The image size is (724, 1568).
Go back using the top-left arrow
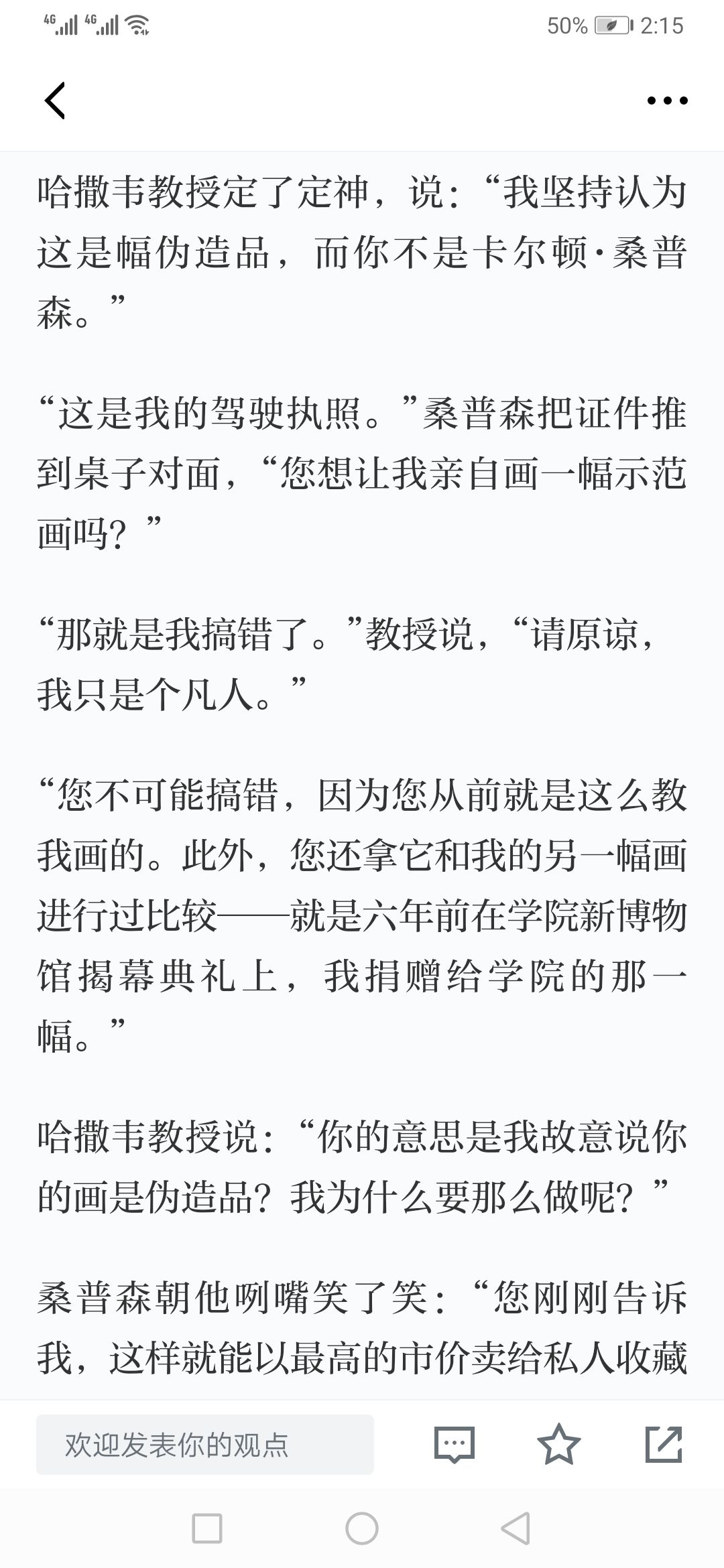55,101
